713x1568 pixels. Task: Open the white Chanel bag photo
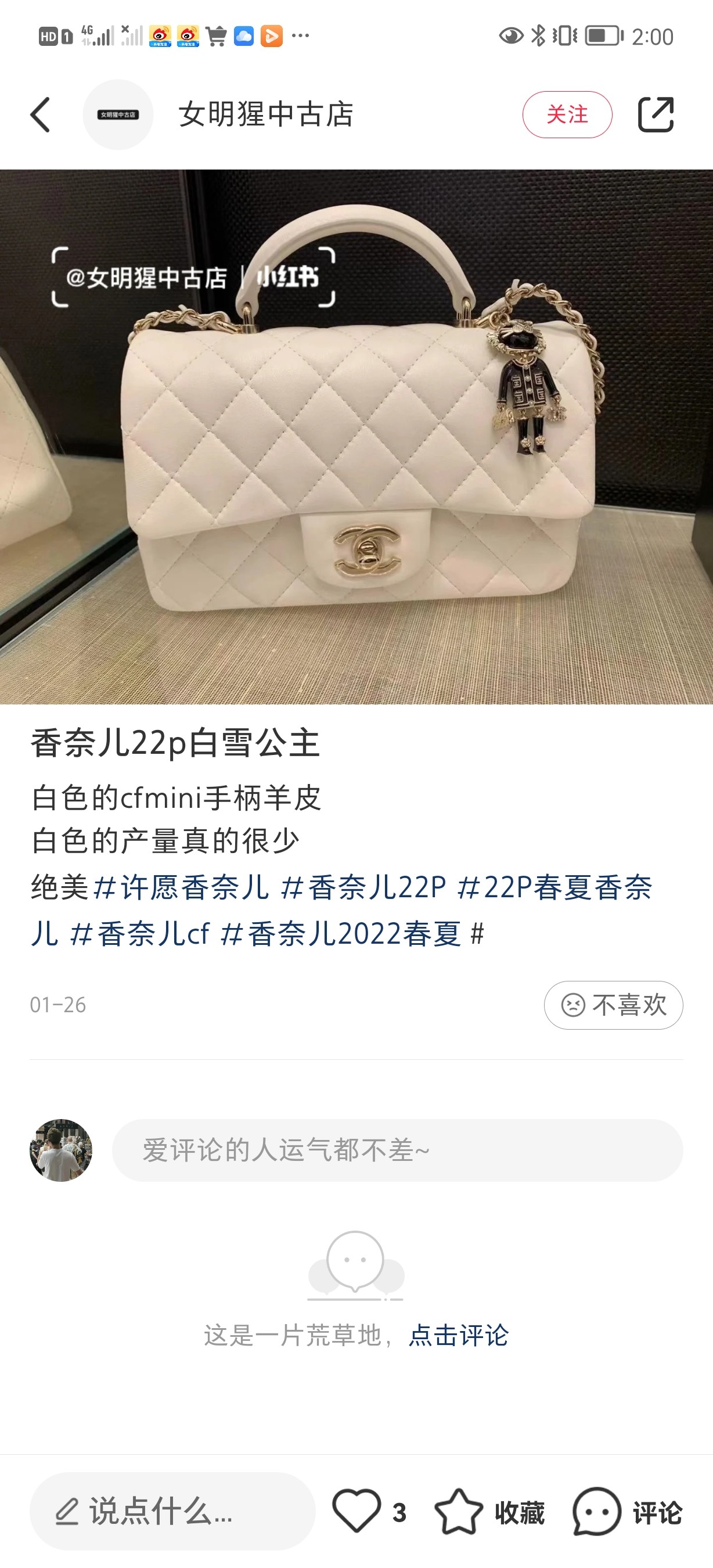356,437
